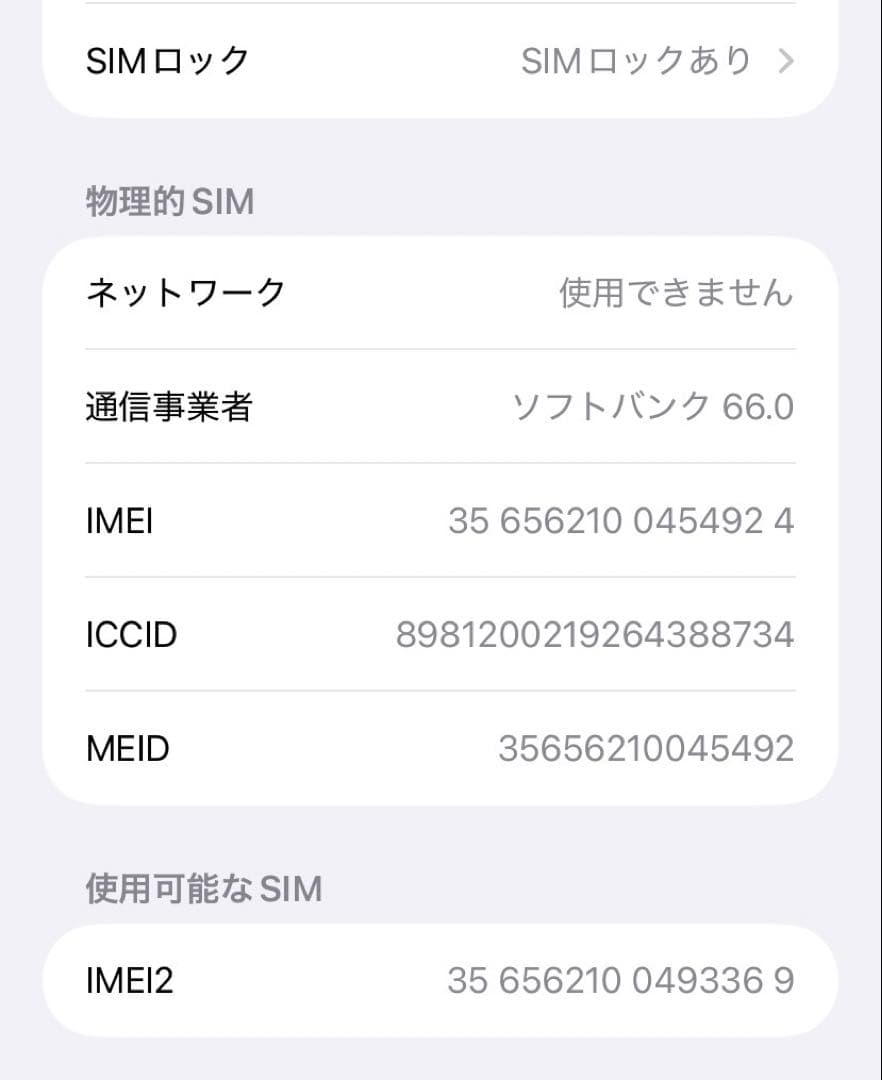Select the ソフトバンク 66.0 carrier value
This screenshot has width=882, height=1080.
pos(652,407)
